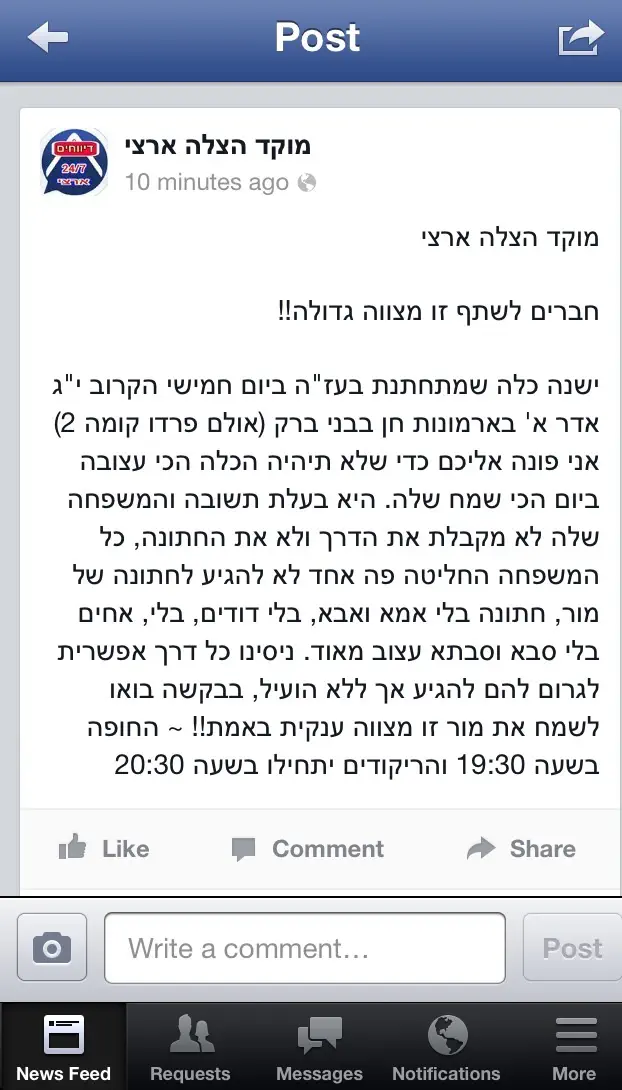Screen dimensions: 622x1090
Task: Switch to the News Feed tab
Action: pyautogui.click(x=63, y=1047)
